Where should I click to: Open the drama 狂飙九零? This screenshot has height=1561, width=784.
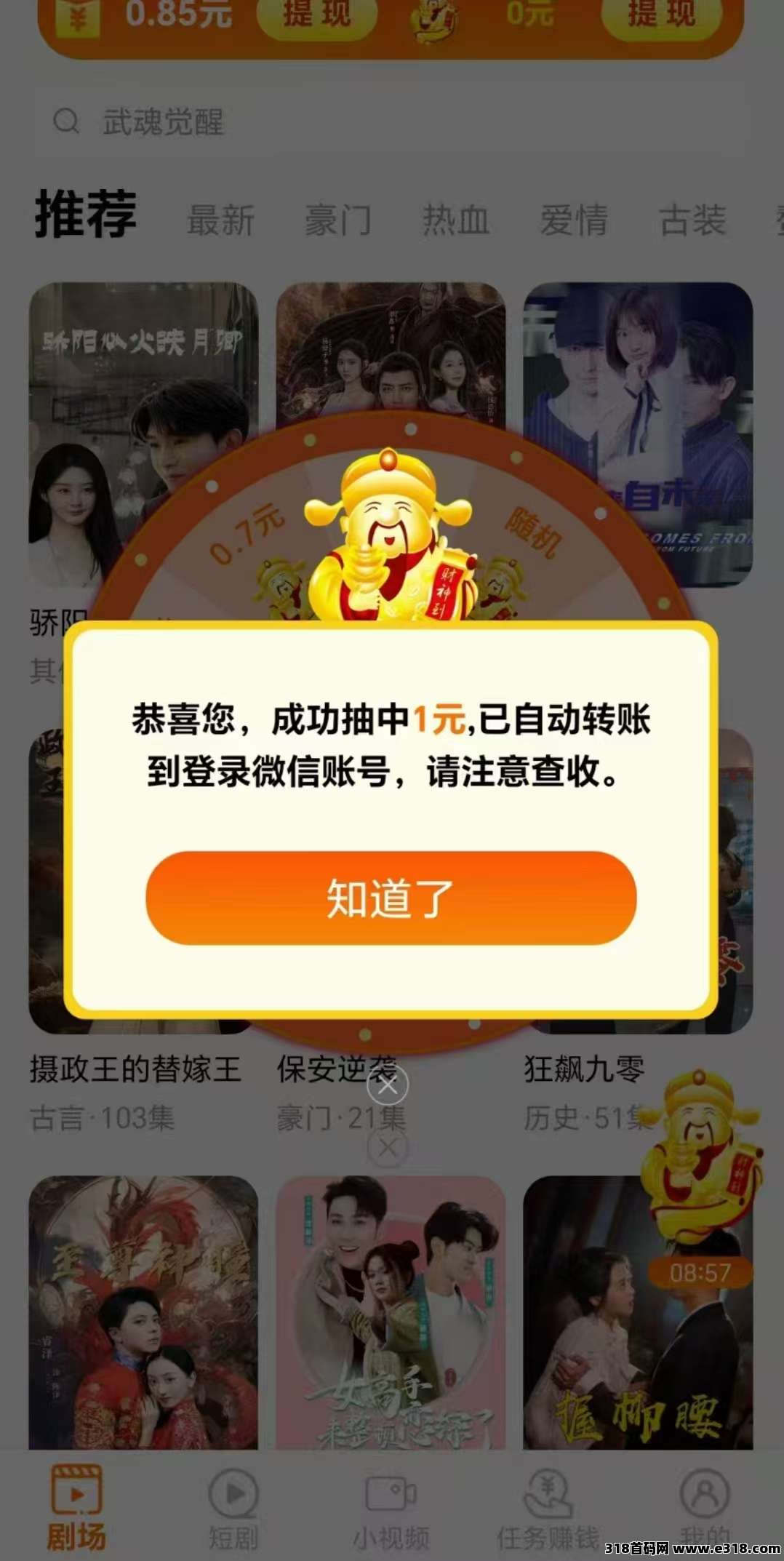pos(584,1069)
